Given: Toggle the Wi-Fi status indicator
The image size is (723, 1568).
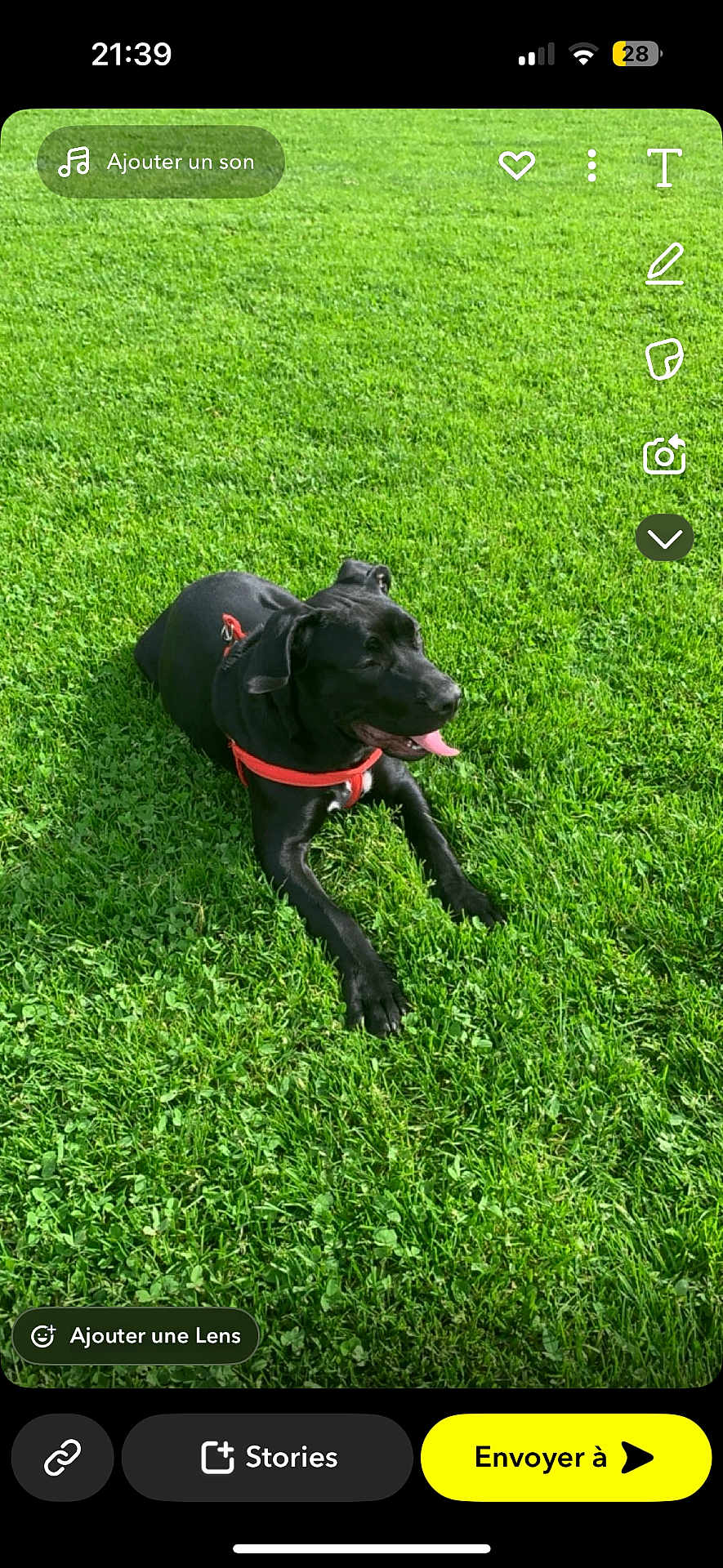Looking at the screenshot, I should click(582, 53).
